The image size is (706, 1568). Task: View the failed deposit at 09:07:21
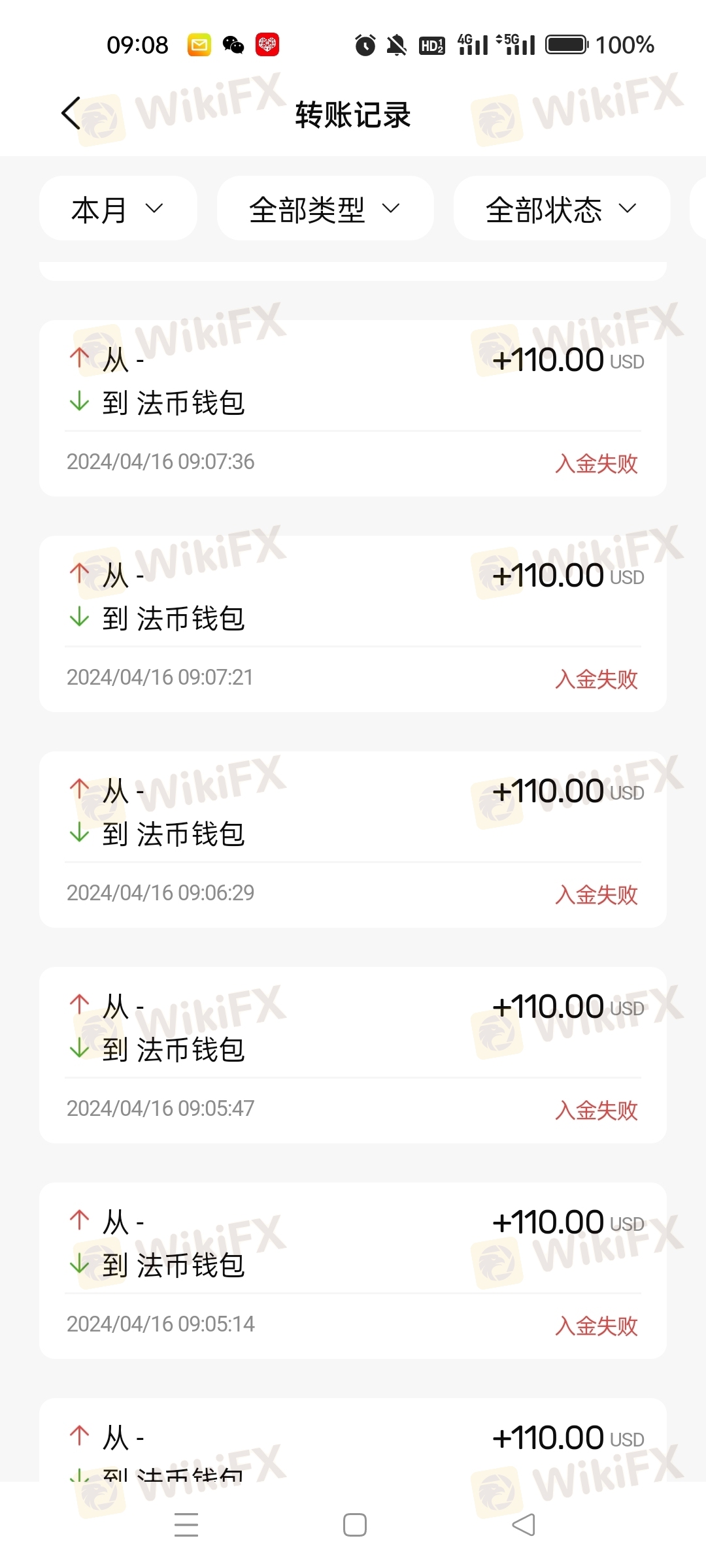click(353, 624)
